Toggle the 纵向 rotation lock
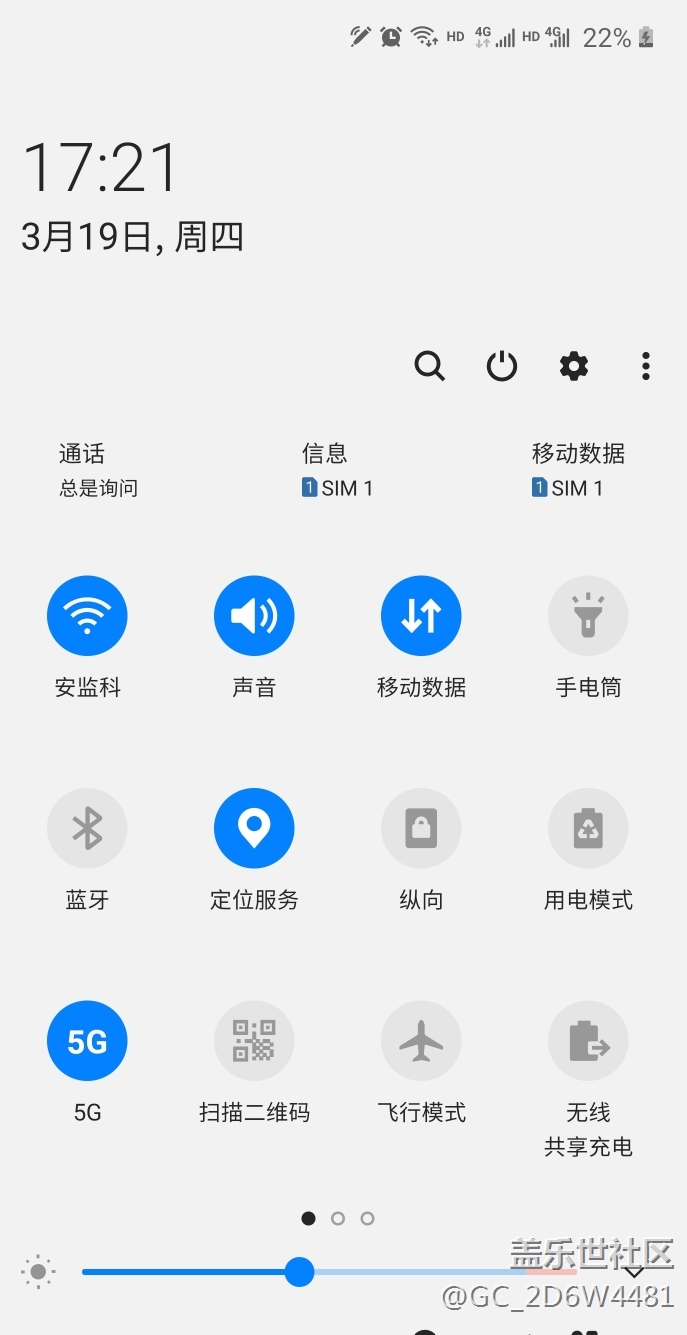This screenshot has height=1335, width=687. pyautogui.click(x=421, y=828)
